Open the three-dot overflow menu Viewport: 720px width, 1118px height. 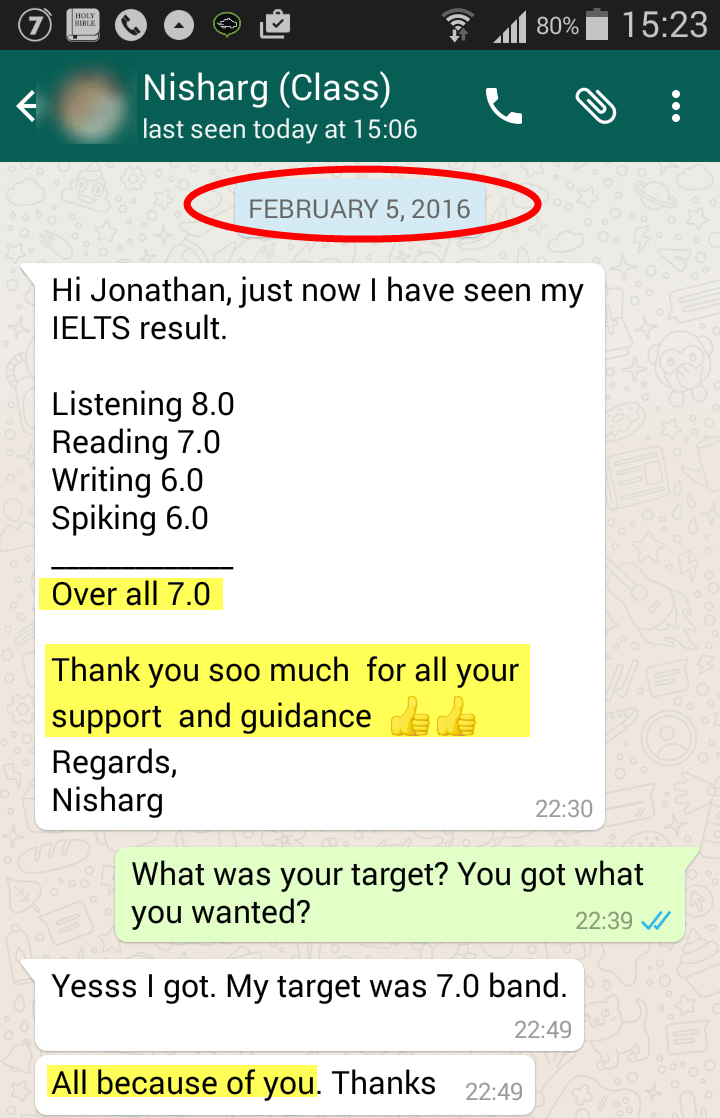pos(677,106)
